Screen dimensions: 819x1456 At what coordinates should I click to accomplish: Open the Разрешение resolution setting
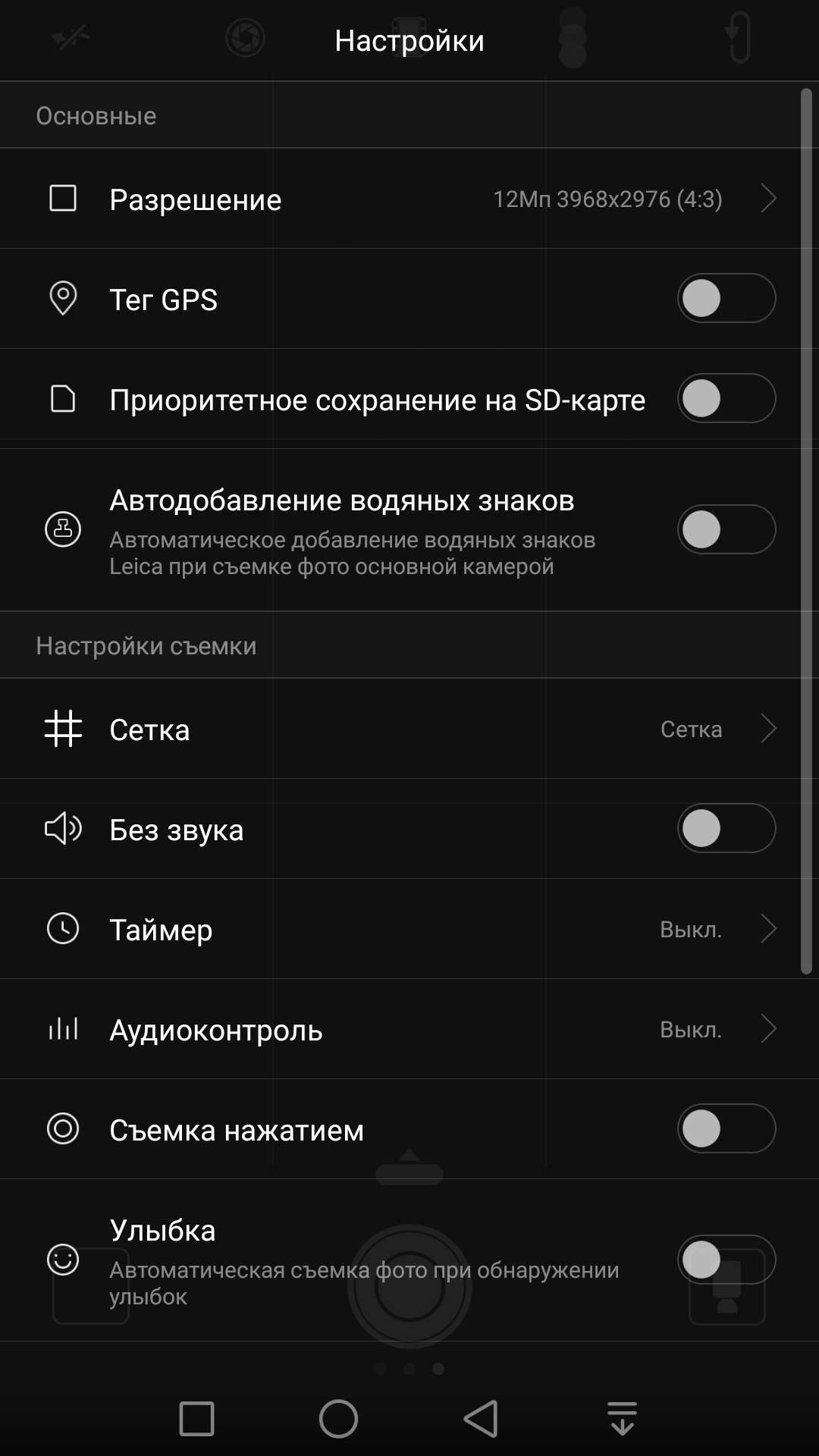409,199
